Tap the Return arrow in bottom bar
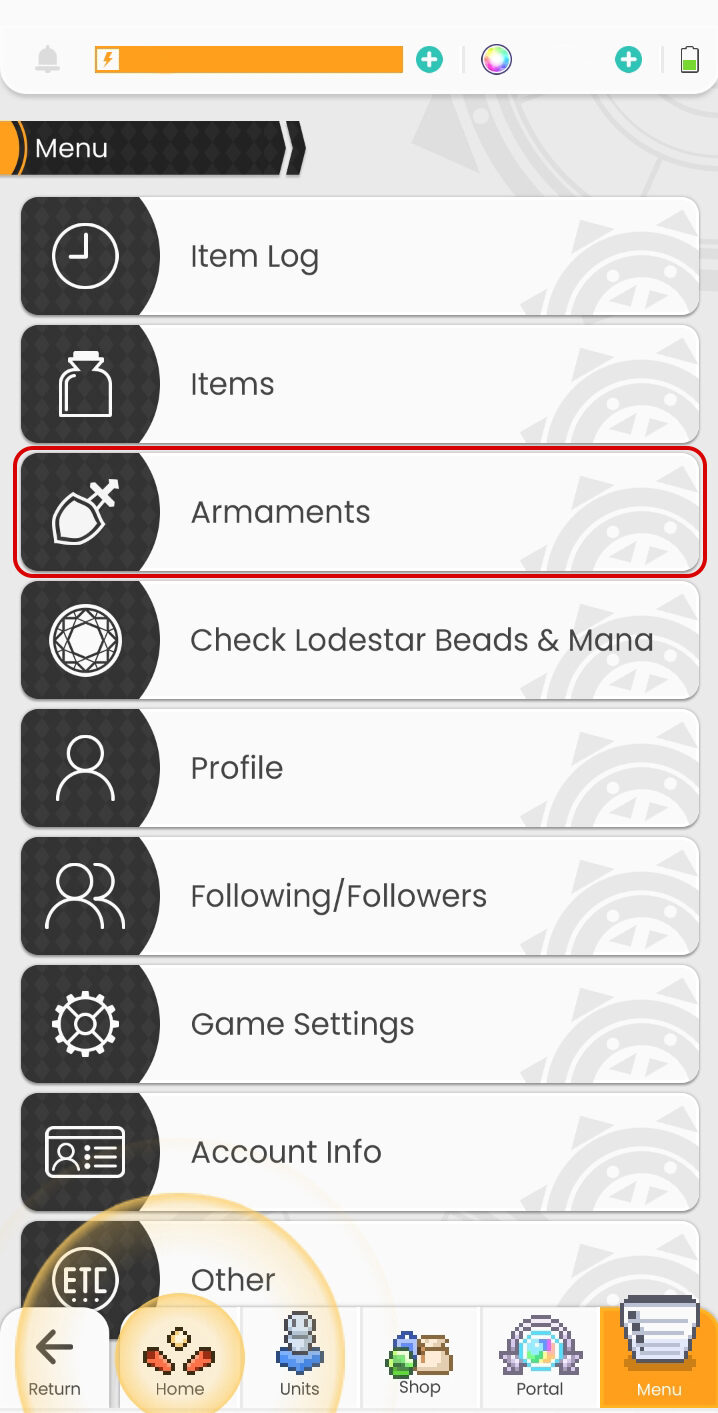 [55, 1360]
